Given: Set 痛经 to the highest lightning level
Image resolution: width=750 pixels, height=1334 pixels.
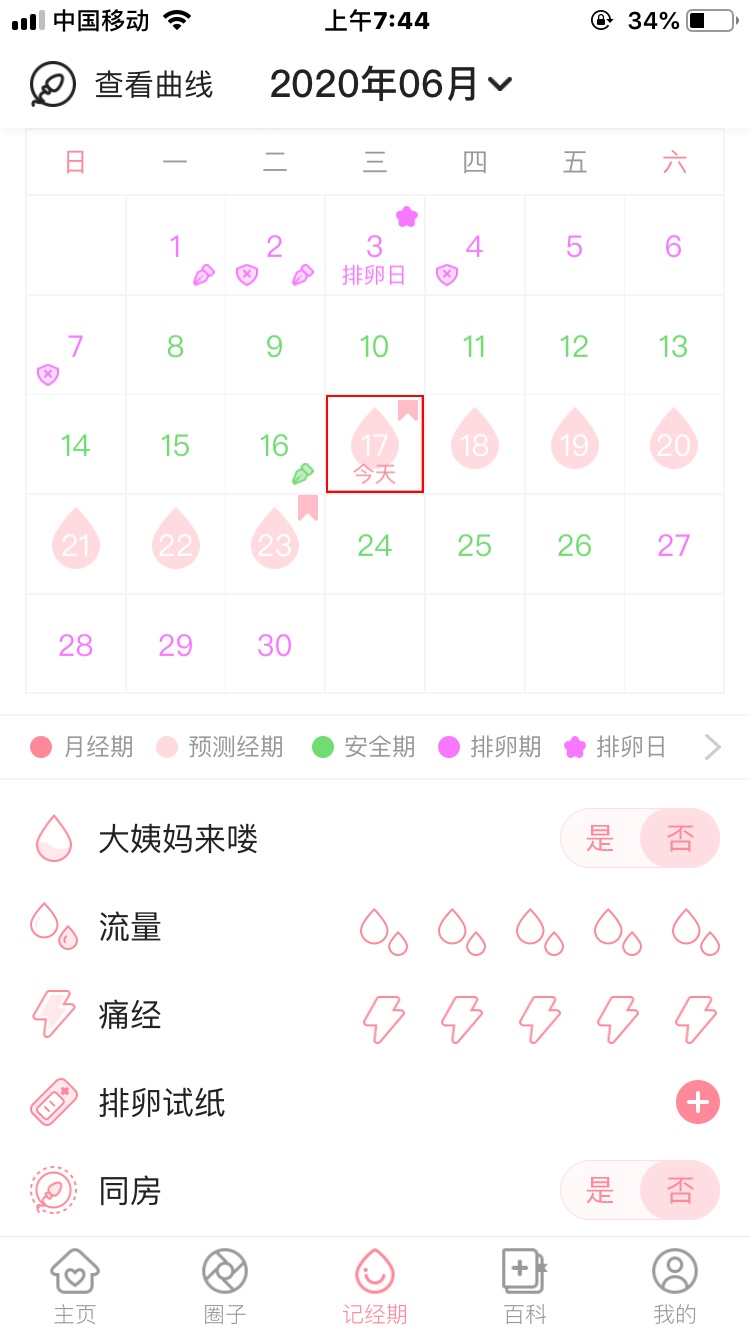Looking at the screenshot, I should pos(696,1019).
